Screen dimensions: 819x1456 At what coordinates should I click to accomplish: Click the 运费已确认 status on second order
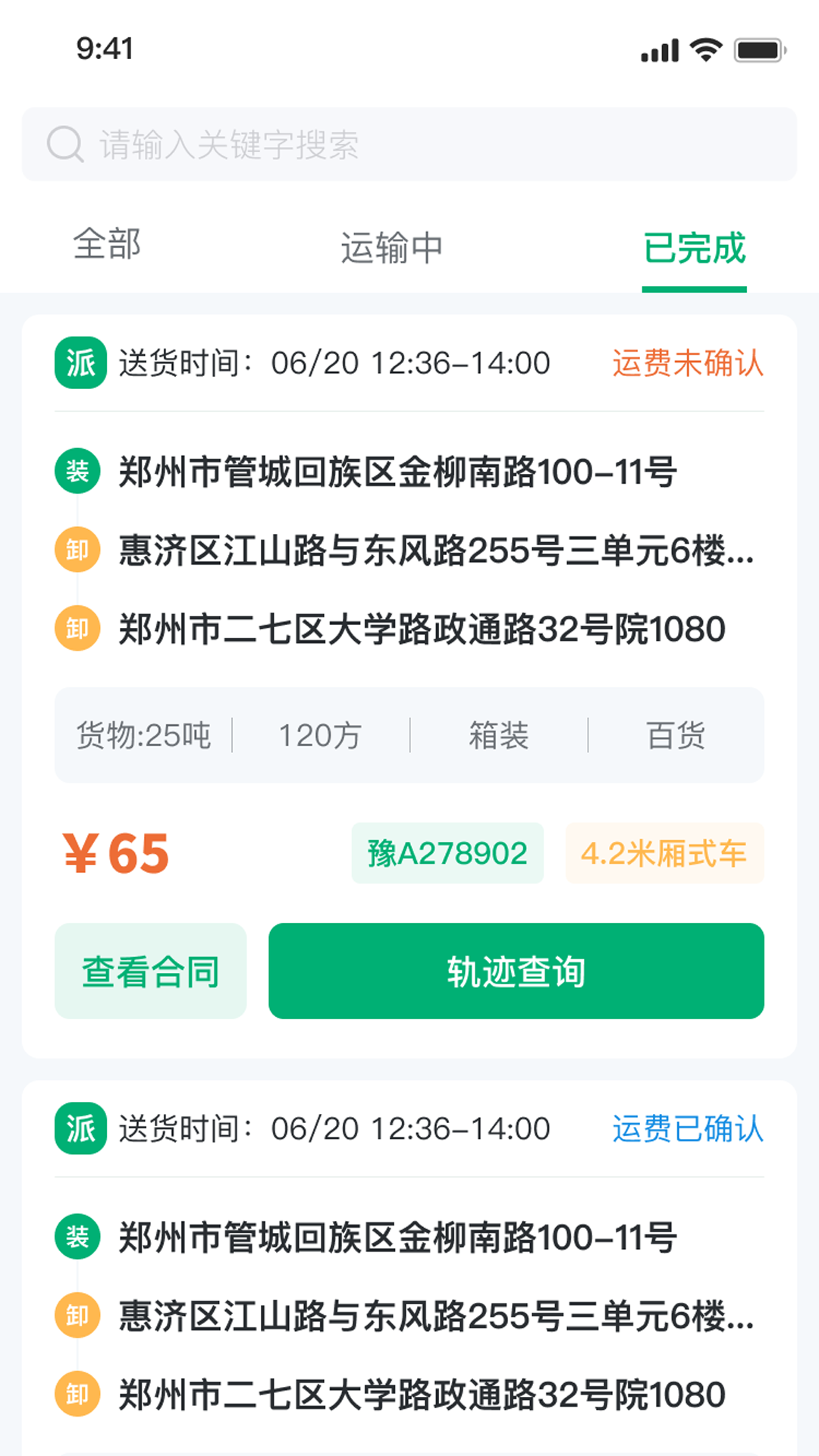(x=687, y=1128)
